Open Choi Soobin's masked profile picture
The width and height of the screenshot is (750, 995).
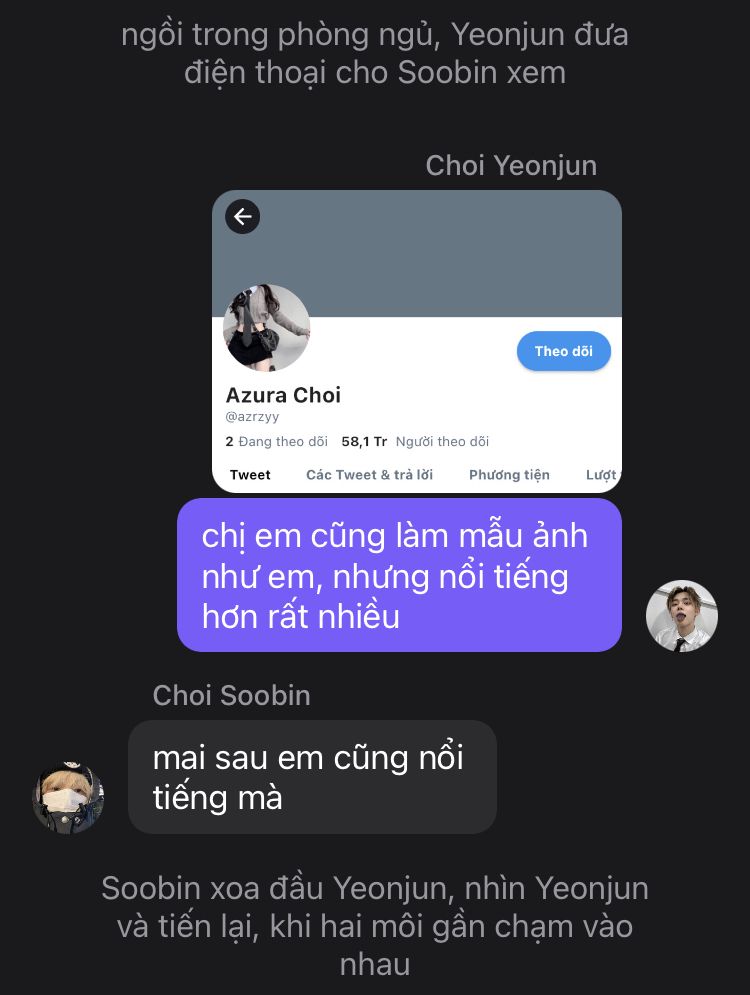pos(68,797)
